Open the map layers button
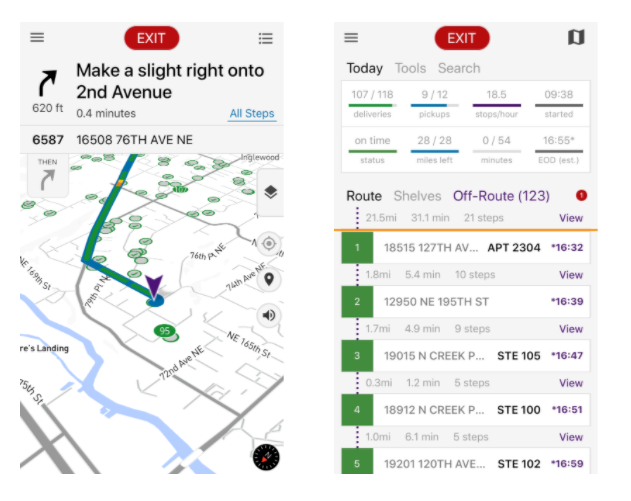The image size is (631, 501). (270, 192)
